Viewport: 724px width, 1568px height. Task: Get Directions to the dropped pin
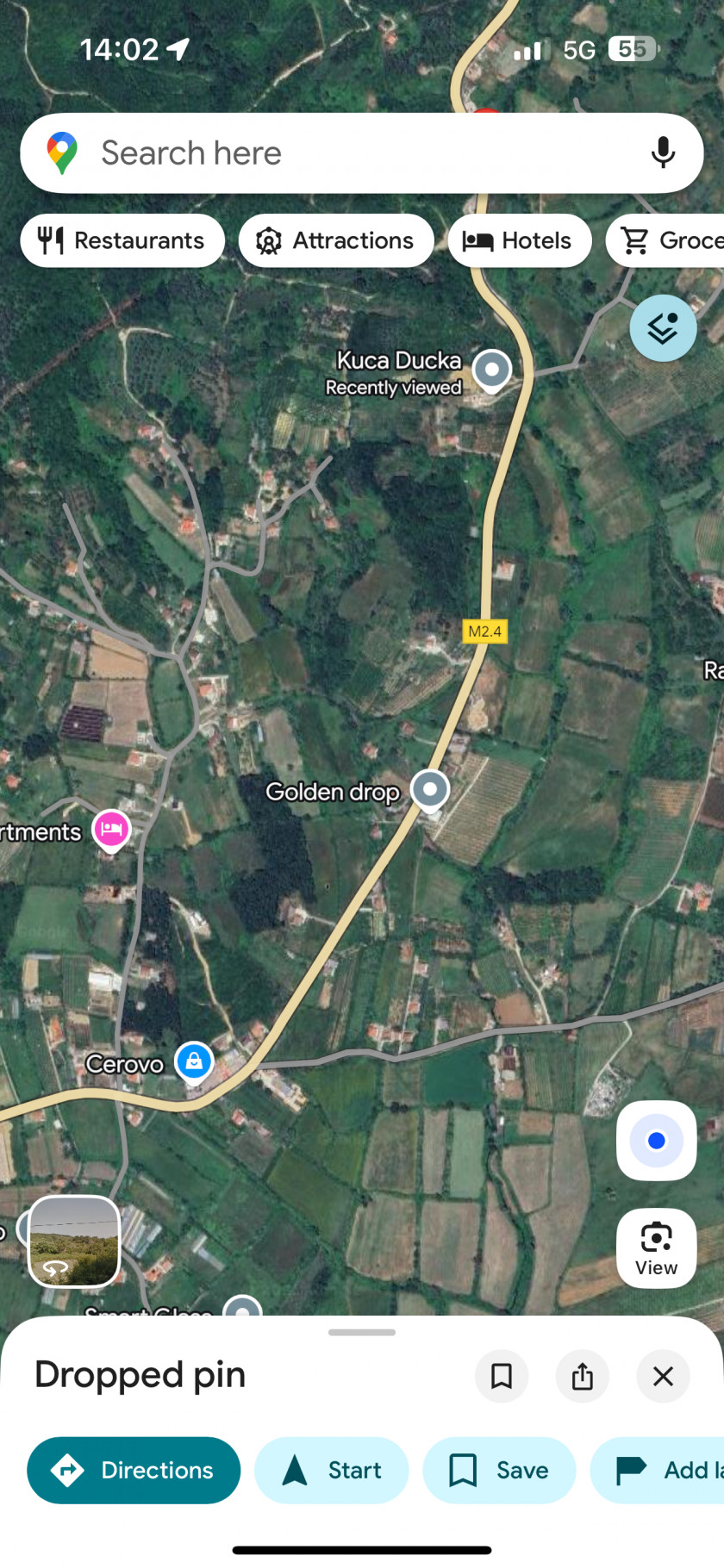134,1470
